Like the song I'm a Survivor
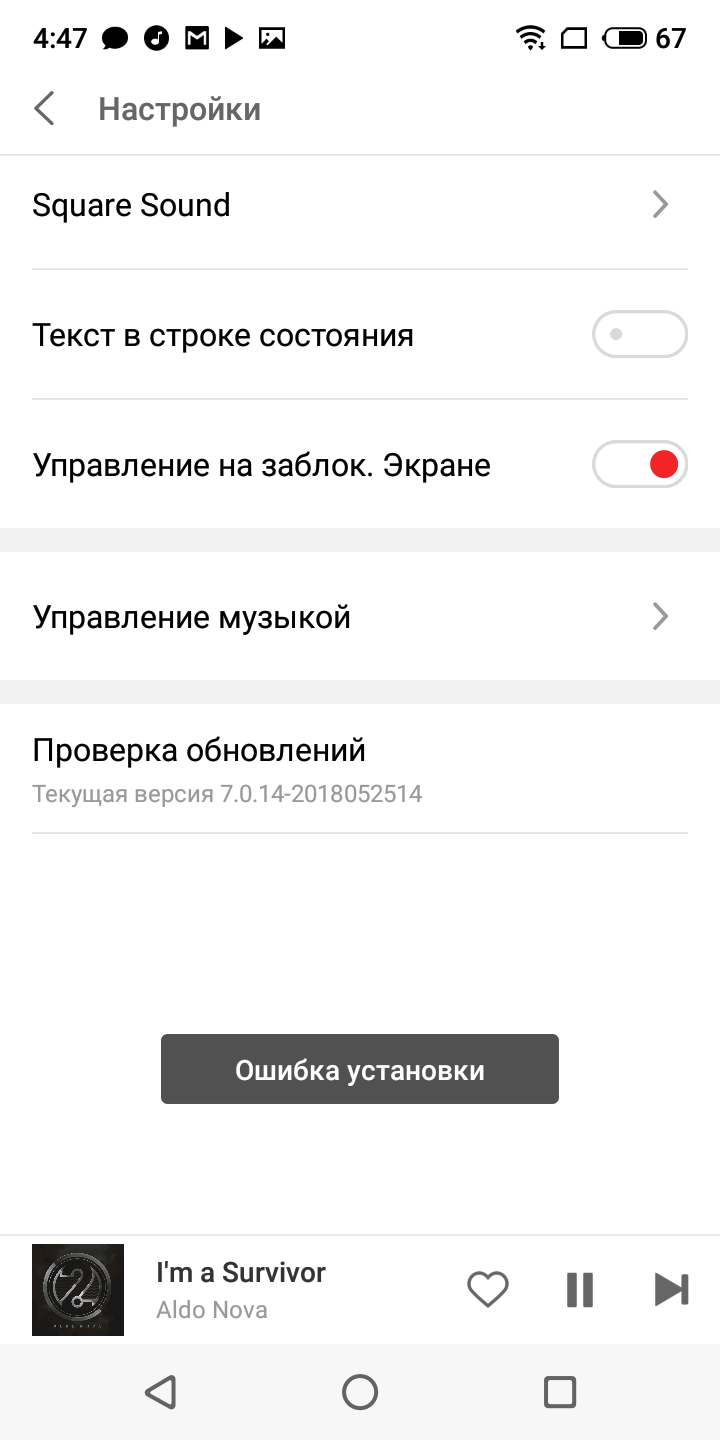The width and height of the screenshot is (720, 1440). [488, 1289]
